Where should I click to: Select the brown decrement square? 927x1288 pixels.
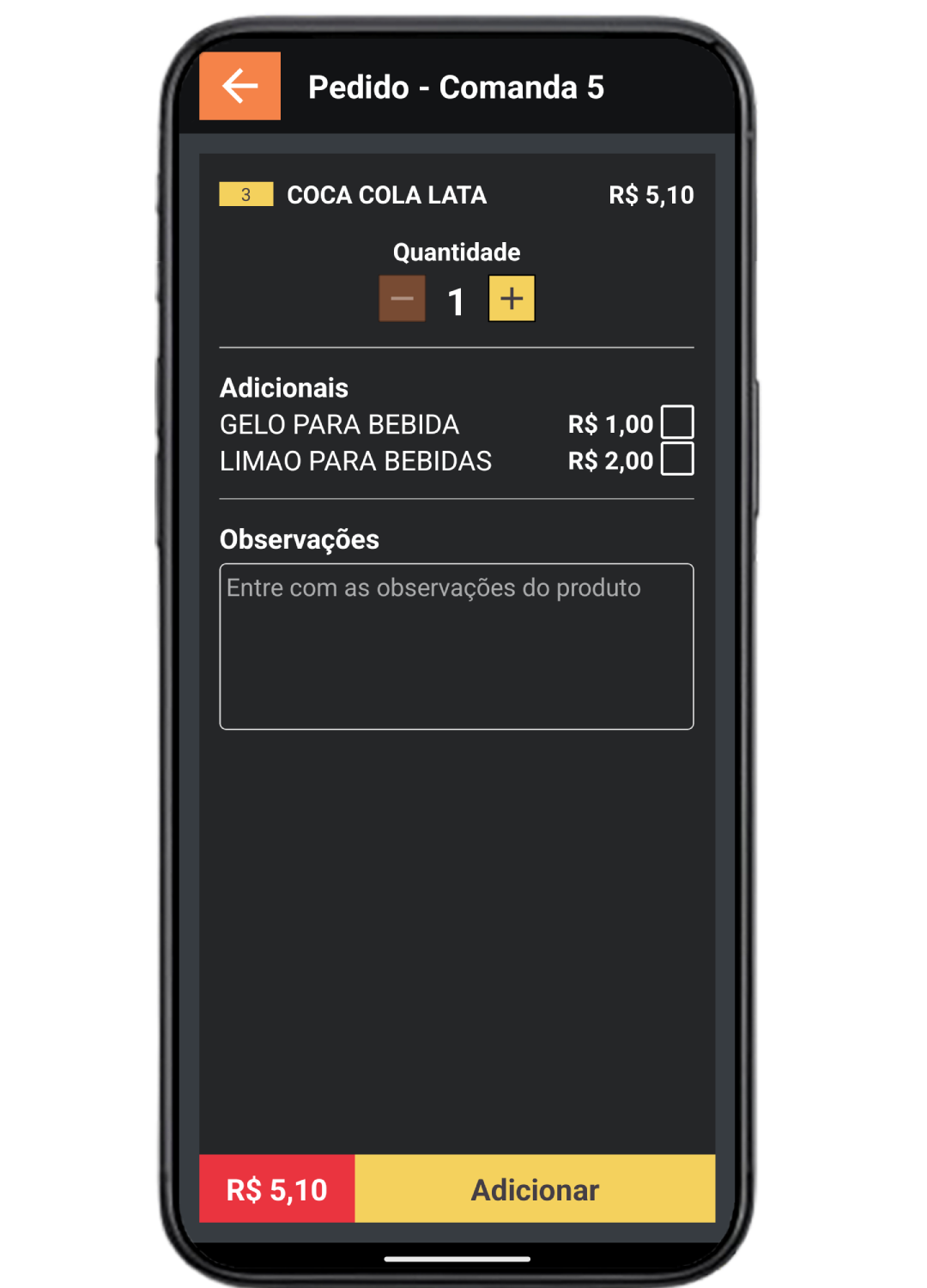(x=403, y=299)
